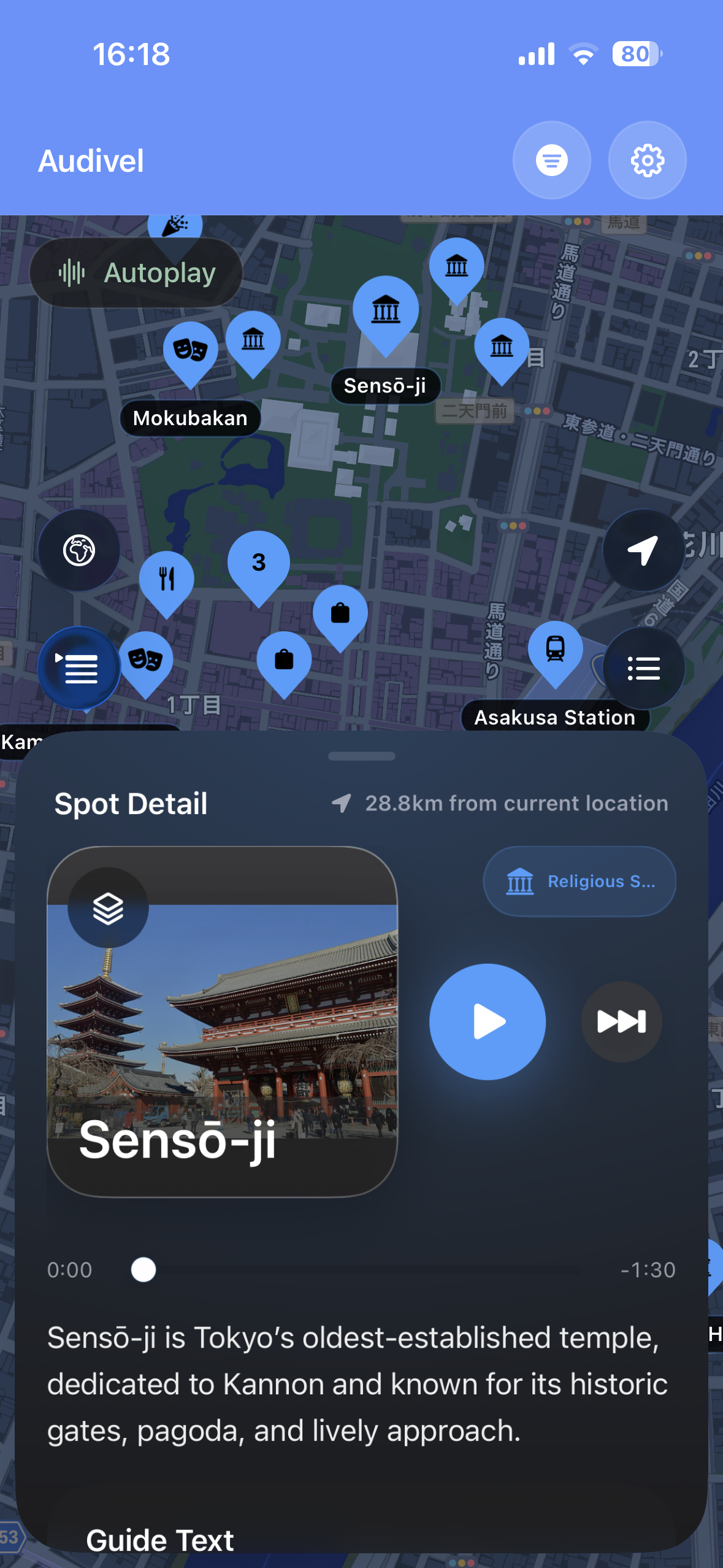Open the spot list button

643,668
